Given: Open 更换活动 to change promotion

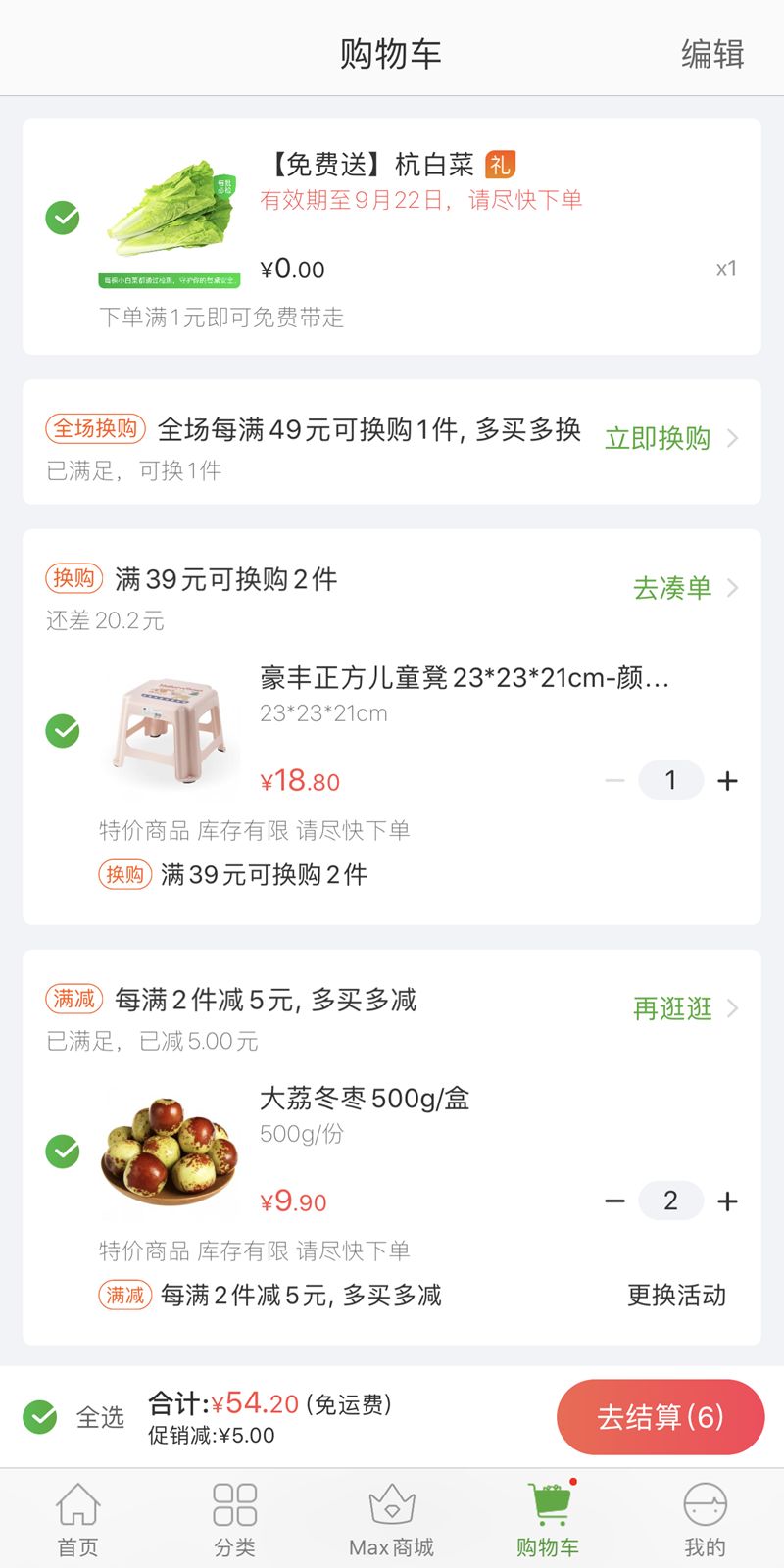Looking at the screenshot, I should [675, 1295].
